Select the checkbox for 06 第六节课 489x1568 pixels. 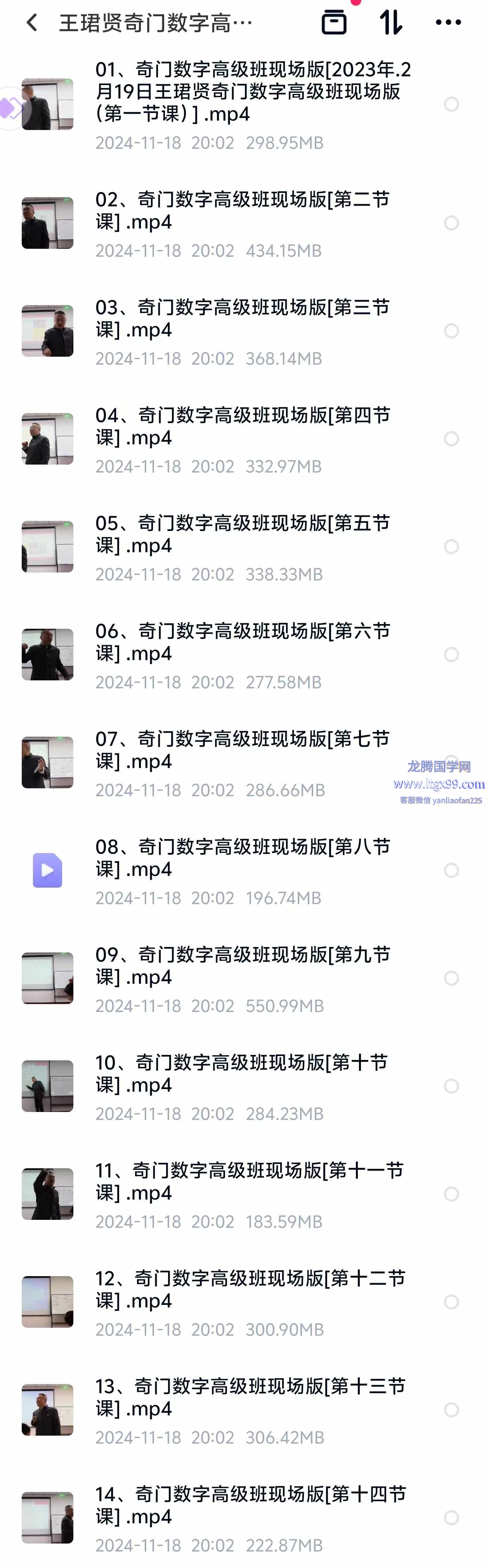click(x=451, y=654)
